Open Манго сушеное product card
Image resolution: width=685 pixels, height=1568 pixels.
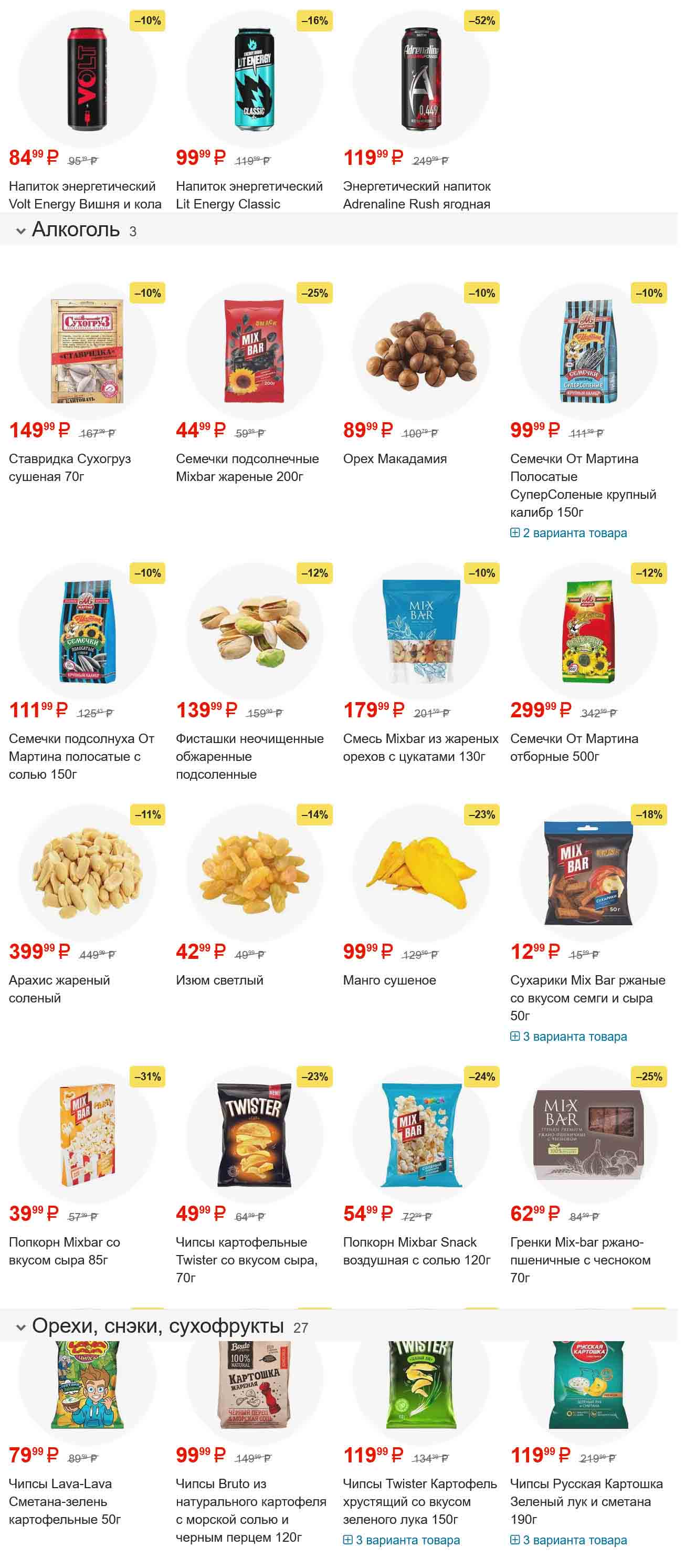click(389, 980)
